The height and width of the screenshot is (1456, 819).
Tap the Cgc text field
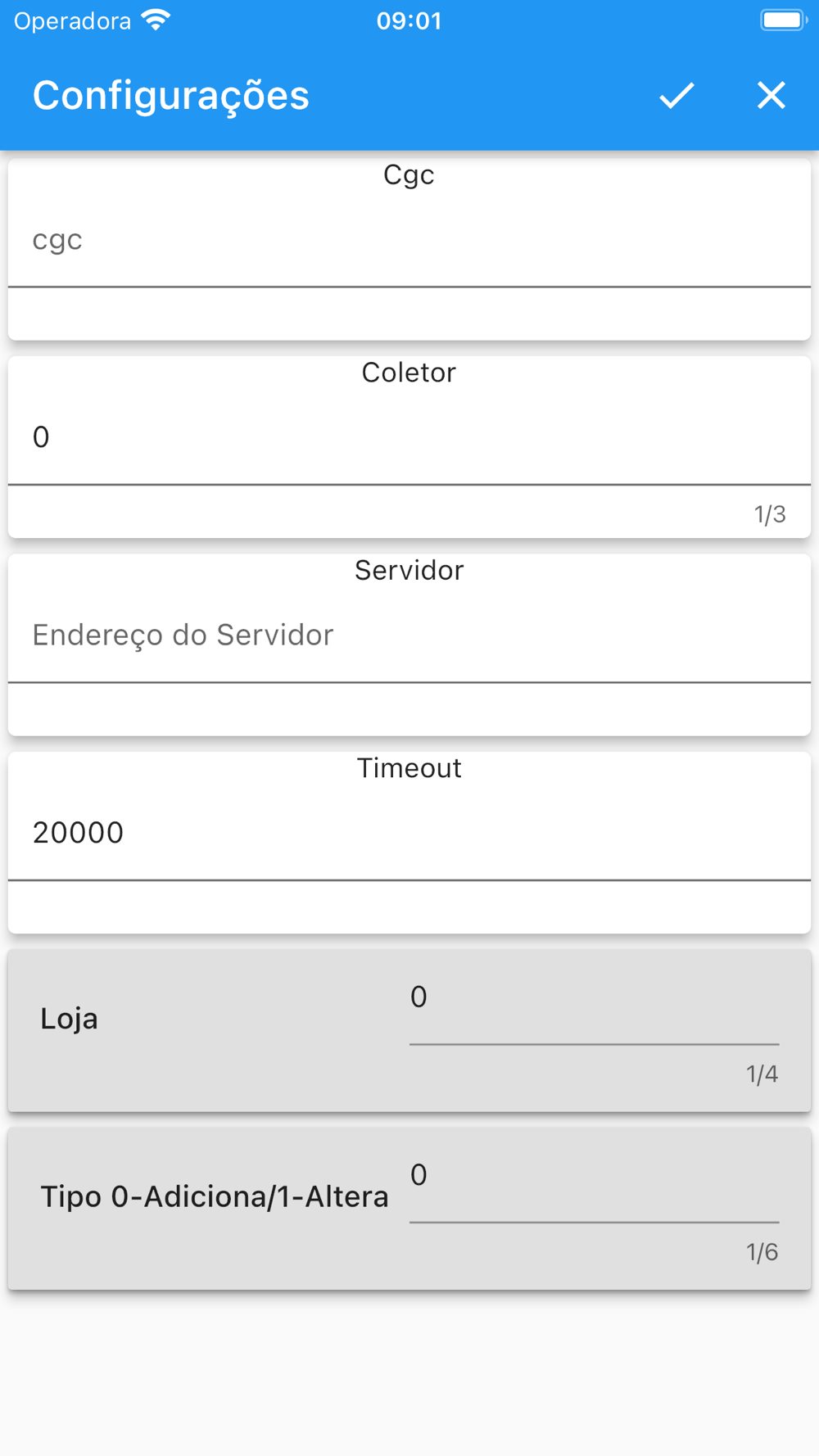[x=409, y=241]
